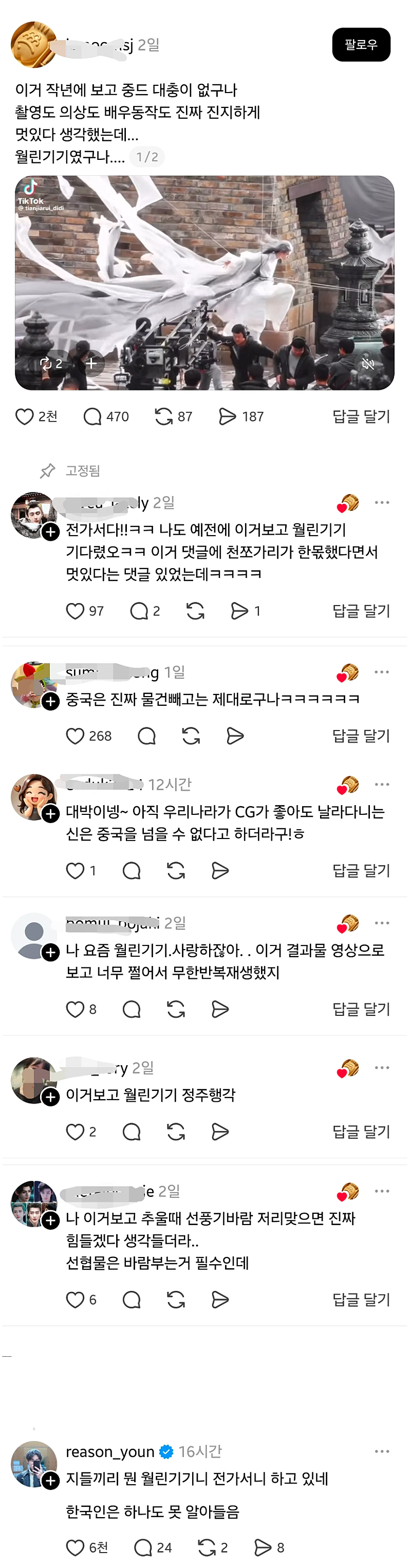Tap 답글 달기 on the 정주행각 comment
Image resolution: width=411 pixels, height=1568 pixels.
click(361, 1132)
